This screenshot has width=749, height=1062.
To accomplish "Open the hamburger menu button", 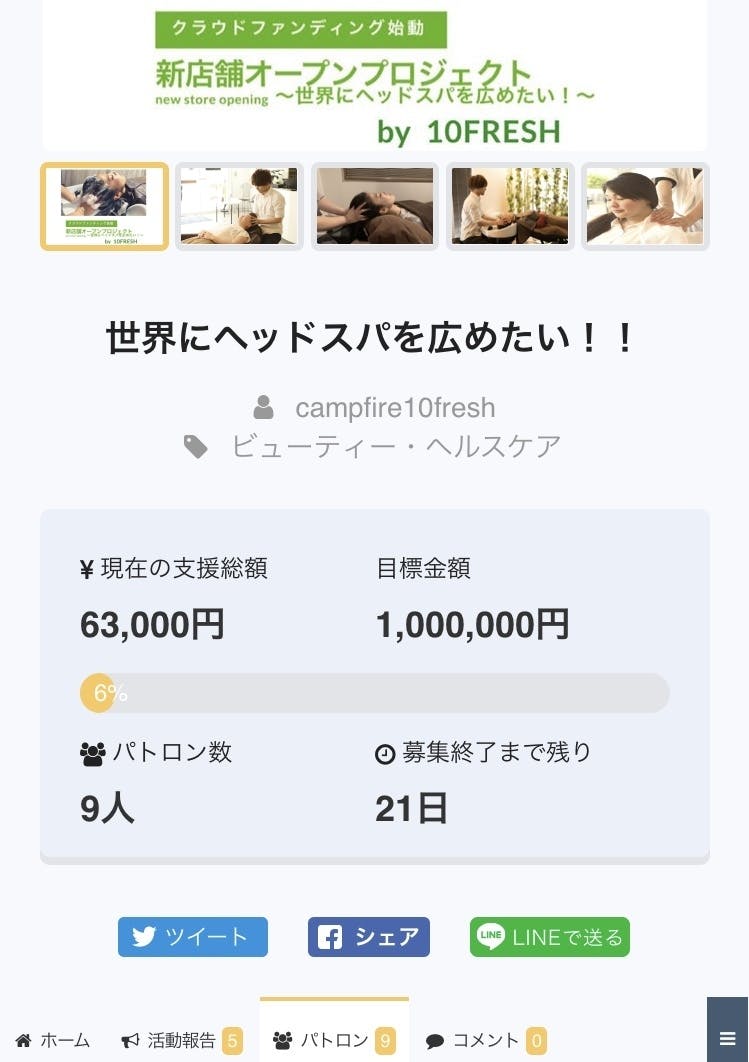I will (727, 1038).
